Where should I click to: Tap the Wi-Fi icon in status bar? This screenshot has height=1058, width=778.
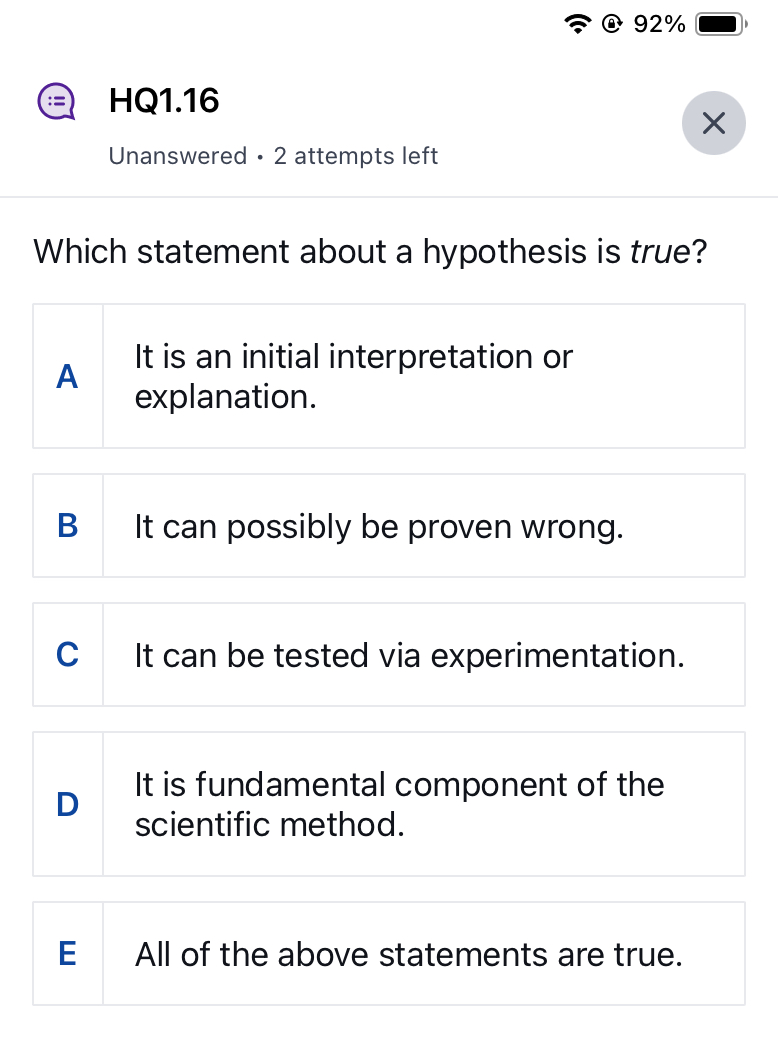[579, 23]
